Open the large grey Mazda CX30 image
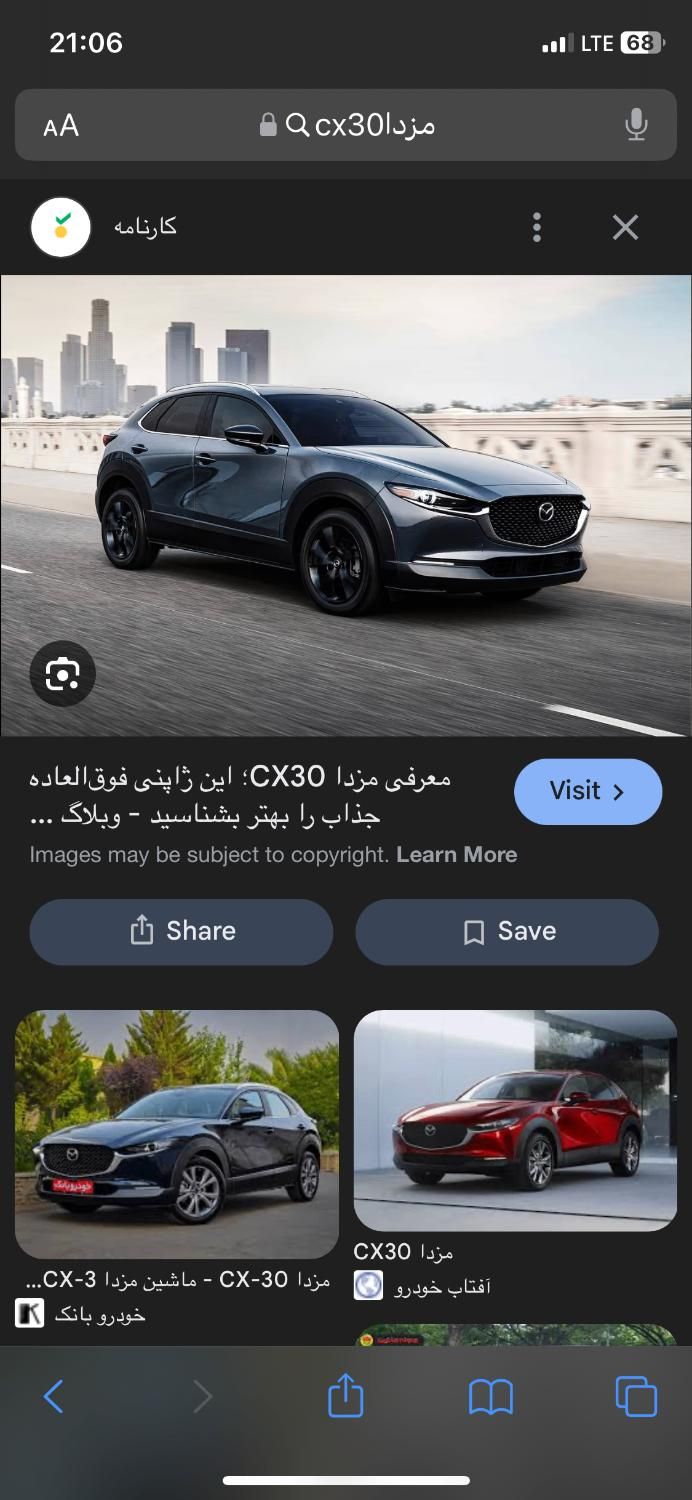692x1500 pixels. click(x=345, y=505)
